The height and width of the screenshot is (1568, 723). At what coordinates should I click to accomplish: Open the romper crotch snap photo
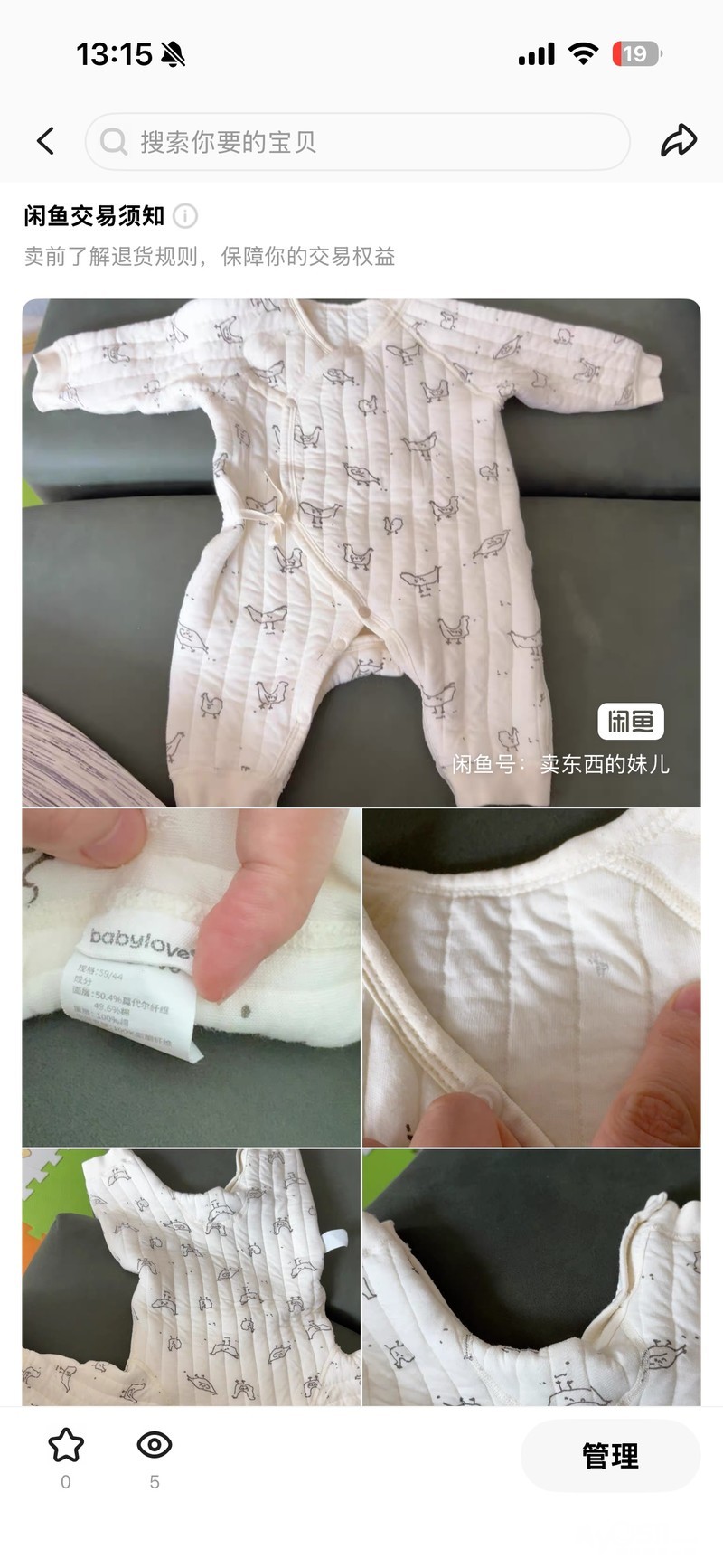coord(531,1277)
